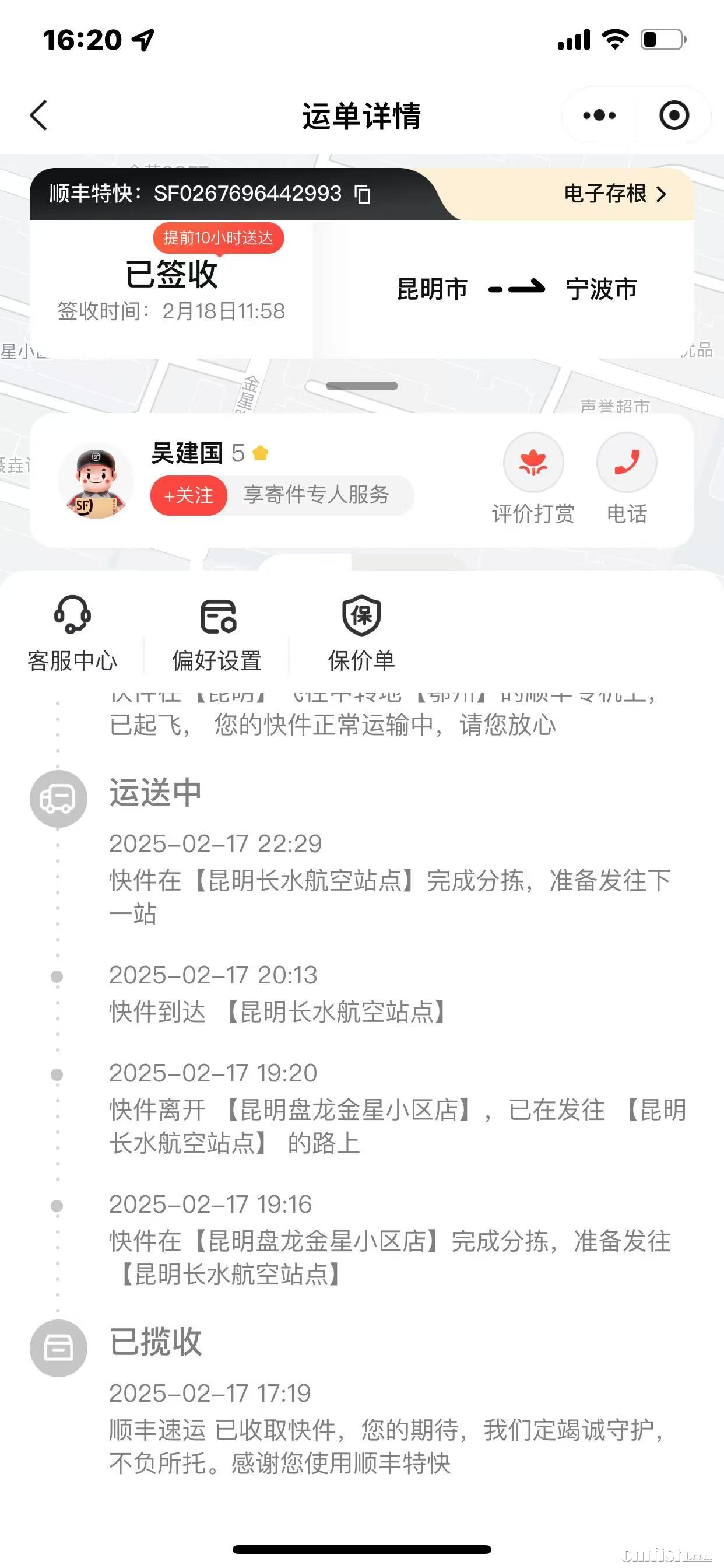Follow courier 吴建国 with +关注
This screenshot has width=724, height=1568.
[x=189, y=495]
